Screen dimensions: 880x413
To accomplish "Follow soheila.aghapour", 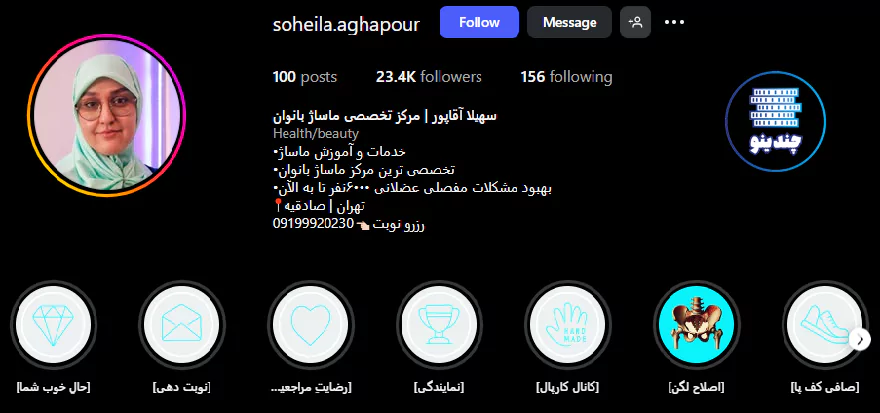I will 479,22.
